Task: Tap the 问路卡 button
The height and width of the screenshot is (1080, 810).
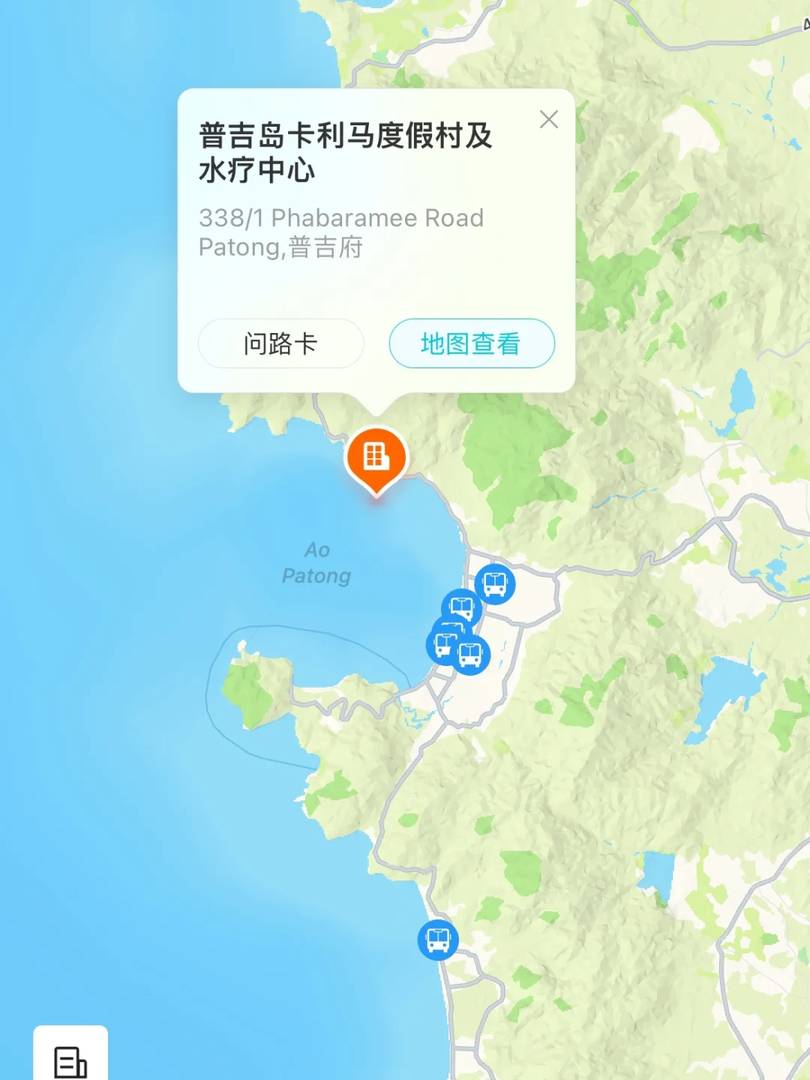Action: [x=280, y=344]
